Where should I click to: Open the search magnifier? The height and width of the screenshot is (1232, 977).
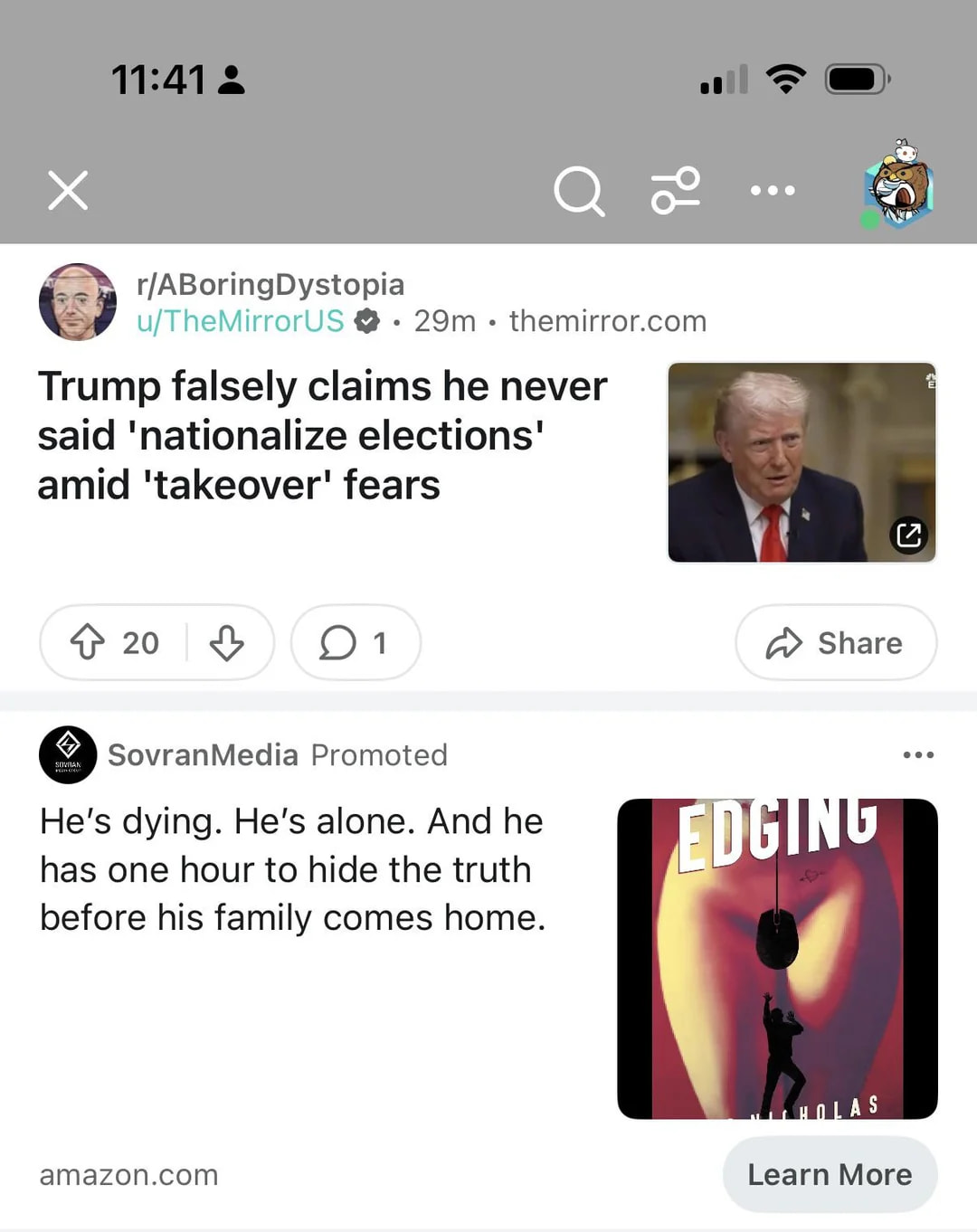[x=579, y=191]
